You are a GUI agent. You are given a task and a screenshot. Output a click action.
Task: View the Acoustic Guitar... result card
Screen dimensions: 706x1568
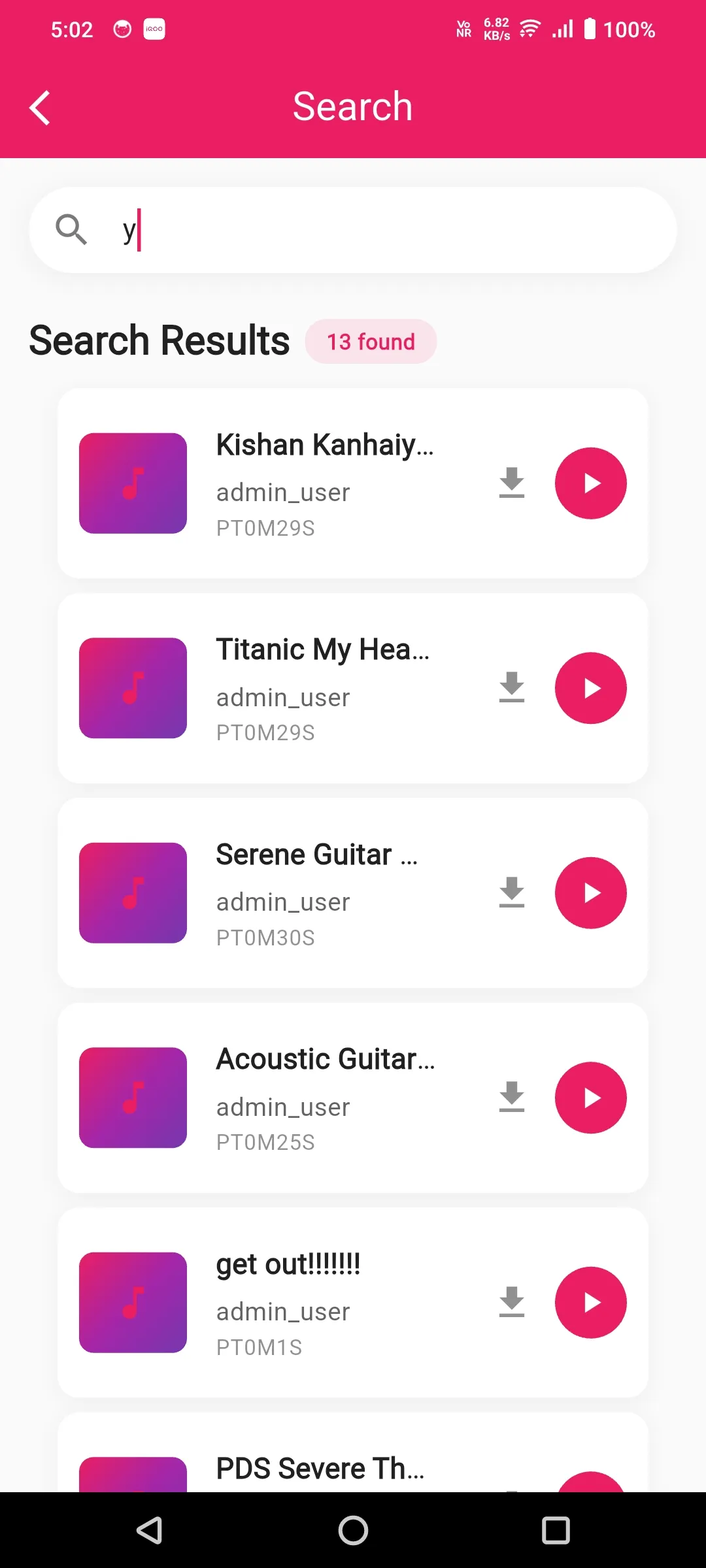pyautogui.click(x=327, y=1098)
